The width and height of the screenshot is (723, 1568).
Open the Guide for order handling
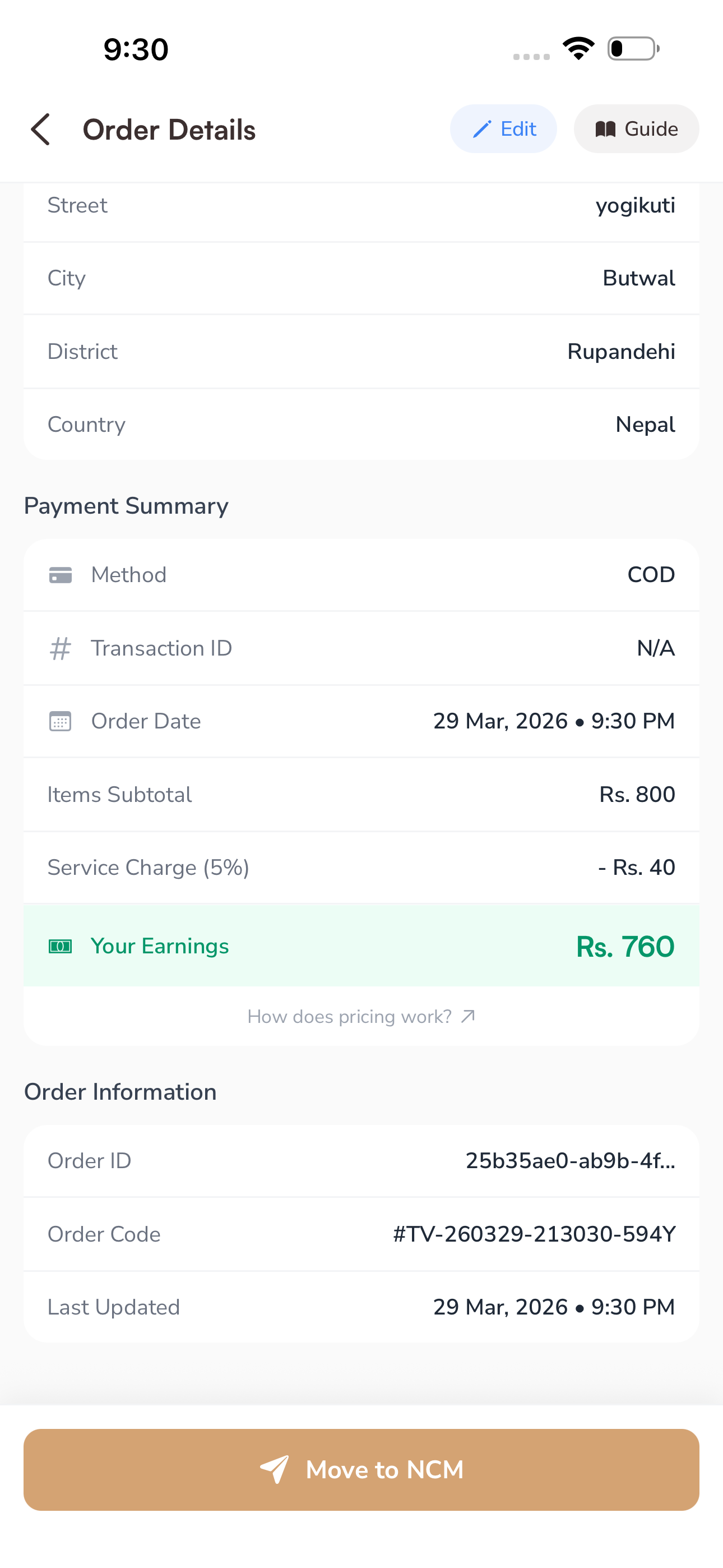[x=636, y=129]
